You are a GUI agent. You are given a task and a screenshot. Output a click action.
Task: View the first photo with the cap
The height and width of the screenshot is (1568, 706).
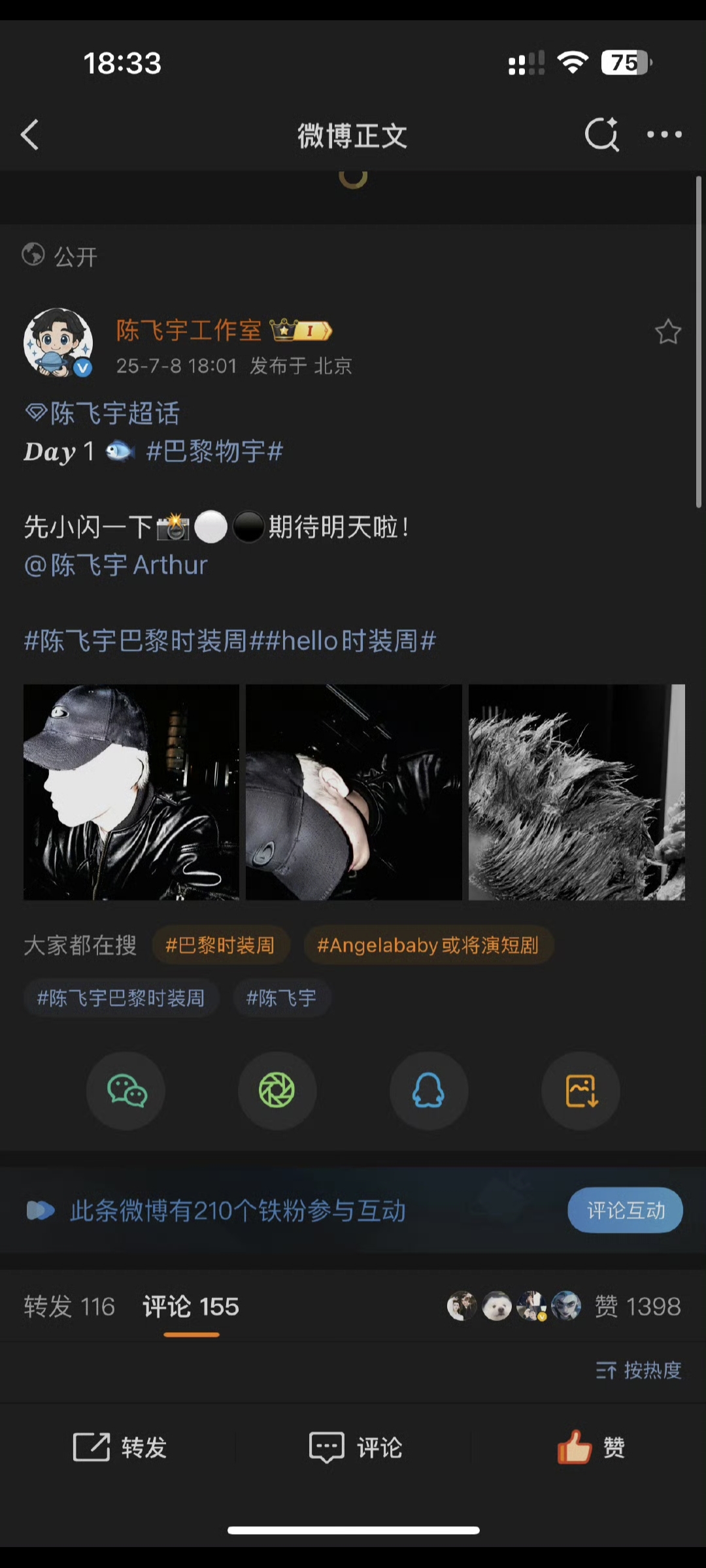[131, 792]
